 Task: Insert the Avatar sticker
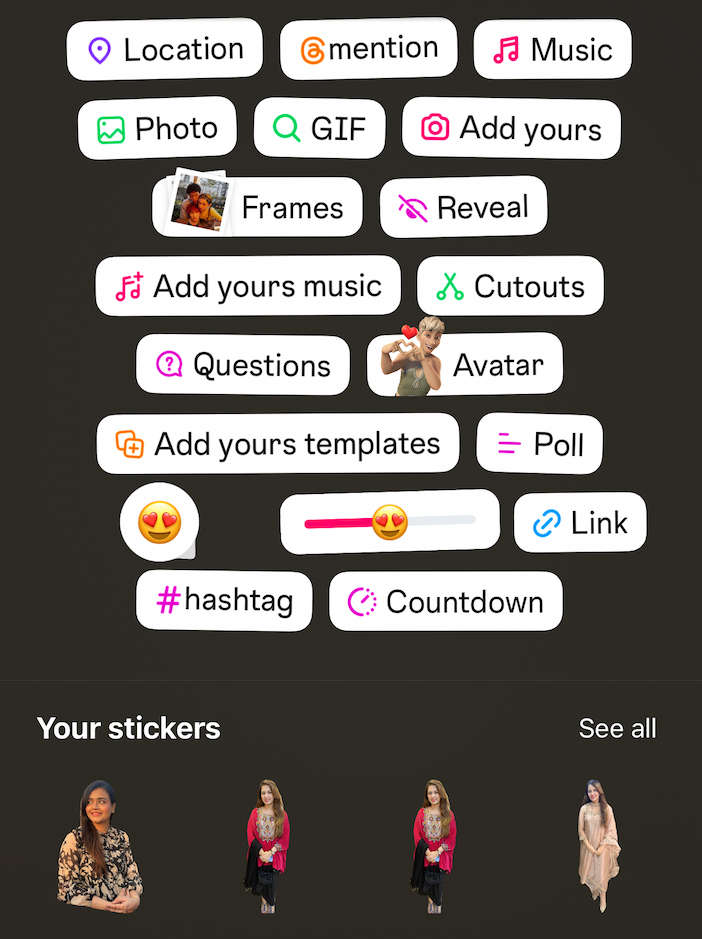[x=465, y=365]
